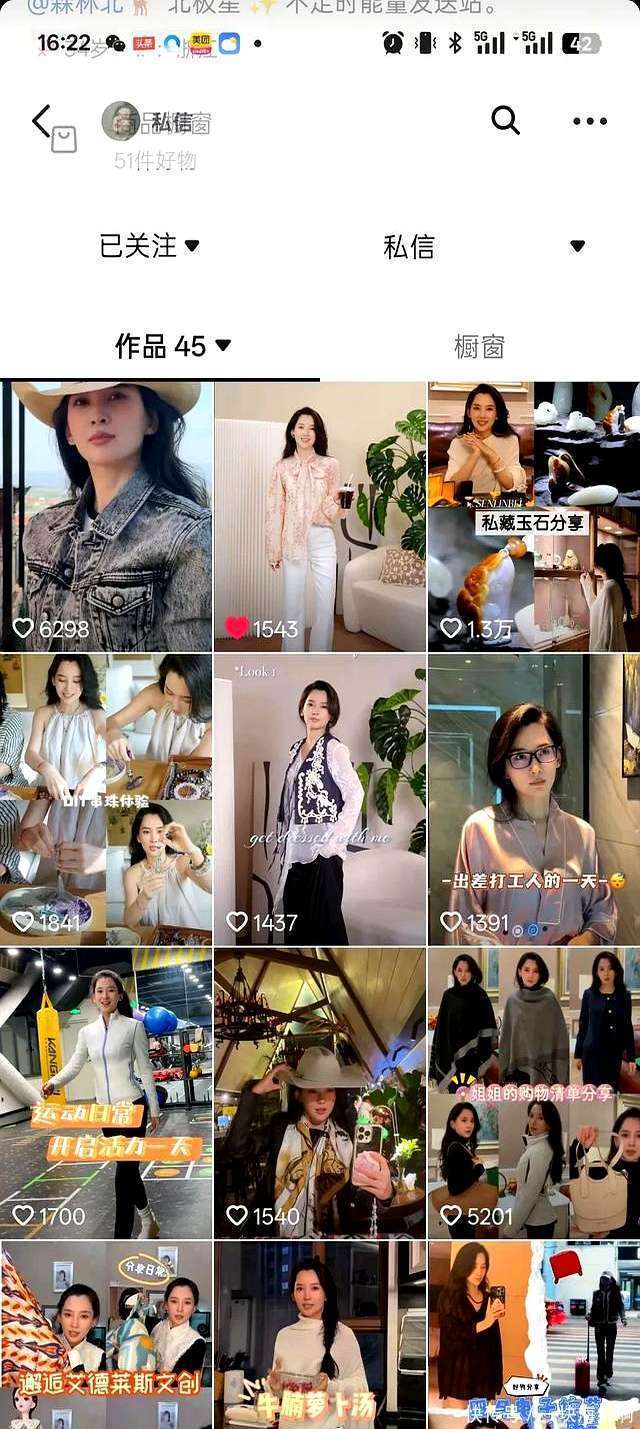Screen dimensions: 640x1429
Task: Open the 邂逅艾德莱斯文创 video
Action: 106,1335
